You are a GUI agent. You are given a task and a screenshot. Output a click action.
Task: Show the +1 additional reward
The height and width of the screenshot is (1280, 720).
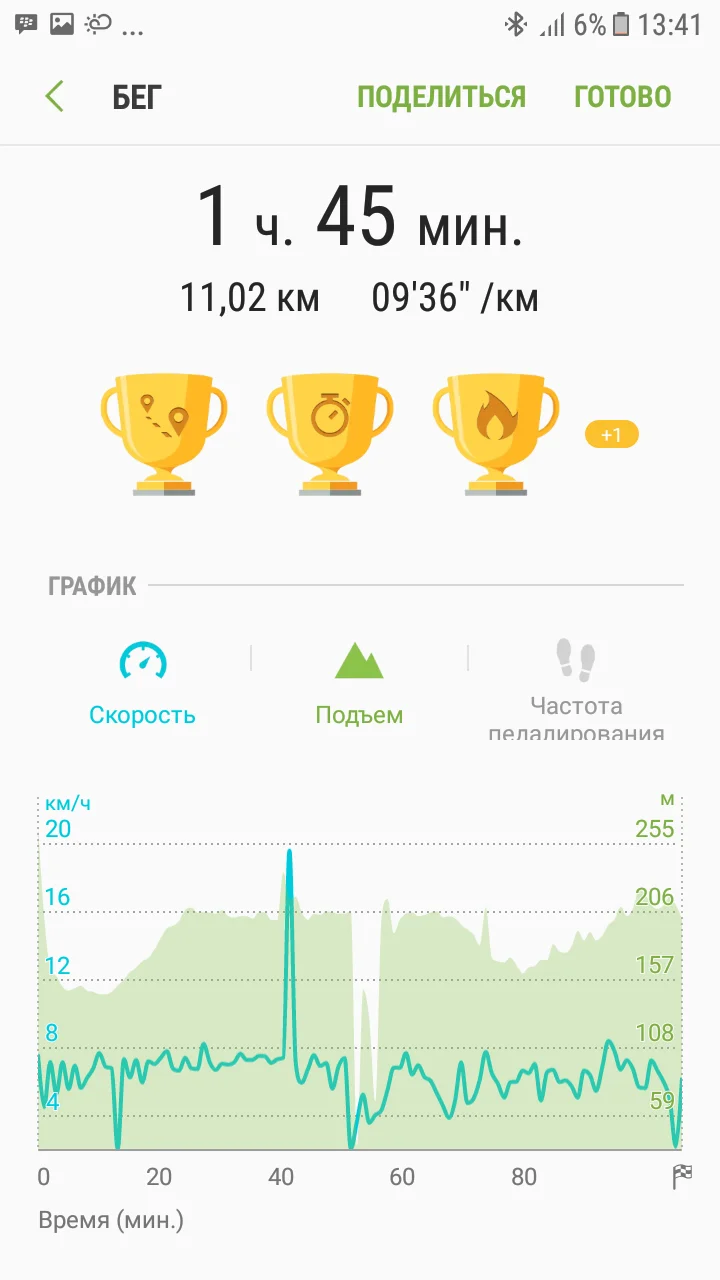click(x=611, y=435)
